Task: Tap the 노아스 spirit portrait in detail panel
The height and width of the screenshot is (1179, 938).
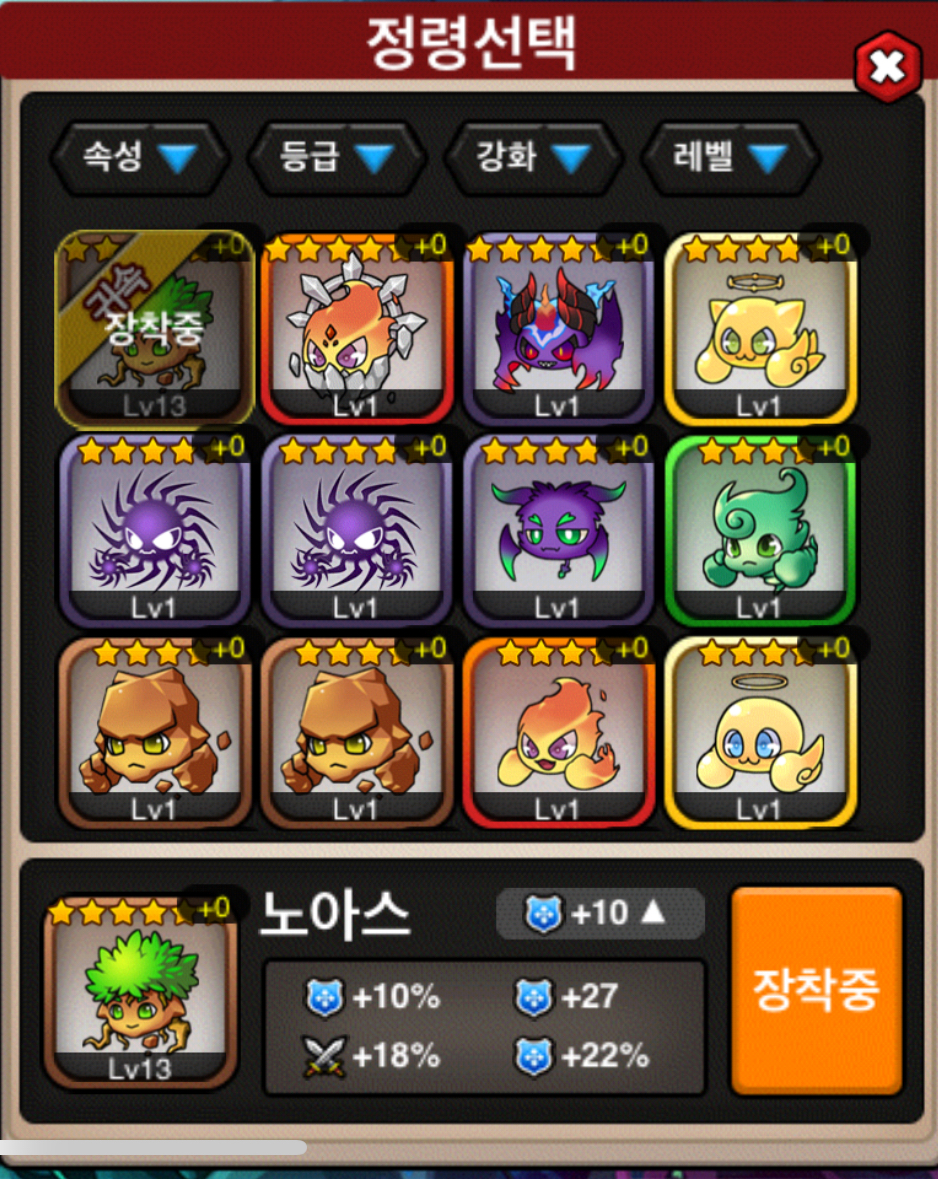Action: point(140,992)
